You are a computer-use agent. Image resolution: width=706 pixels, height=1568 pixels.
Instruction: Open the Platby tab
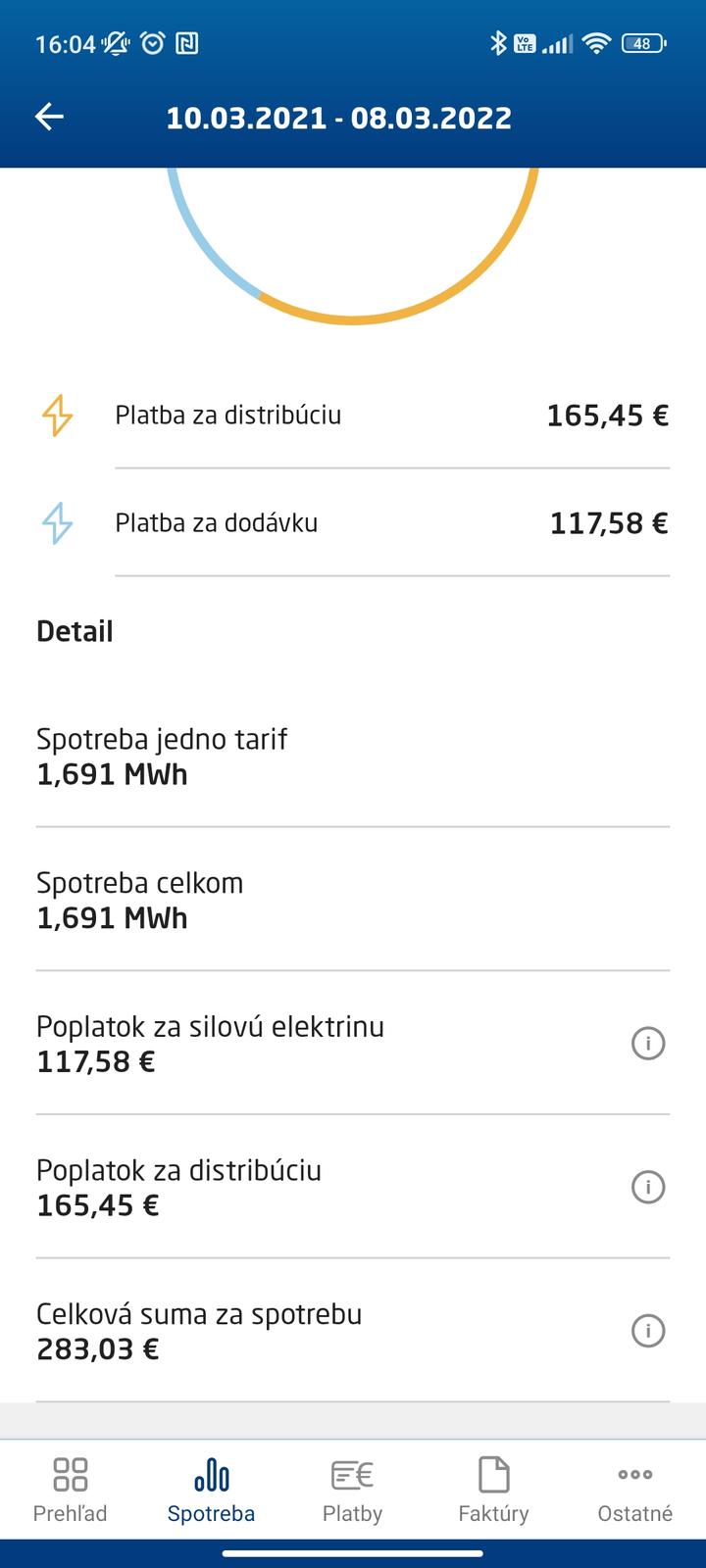352,1490
